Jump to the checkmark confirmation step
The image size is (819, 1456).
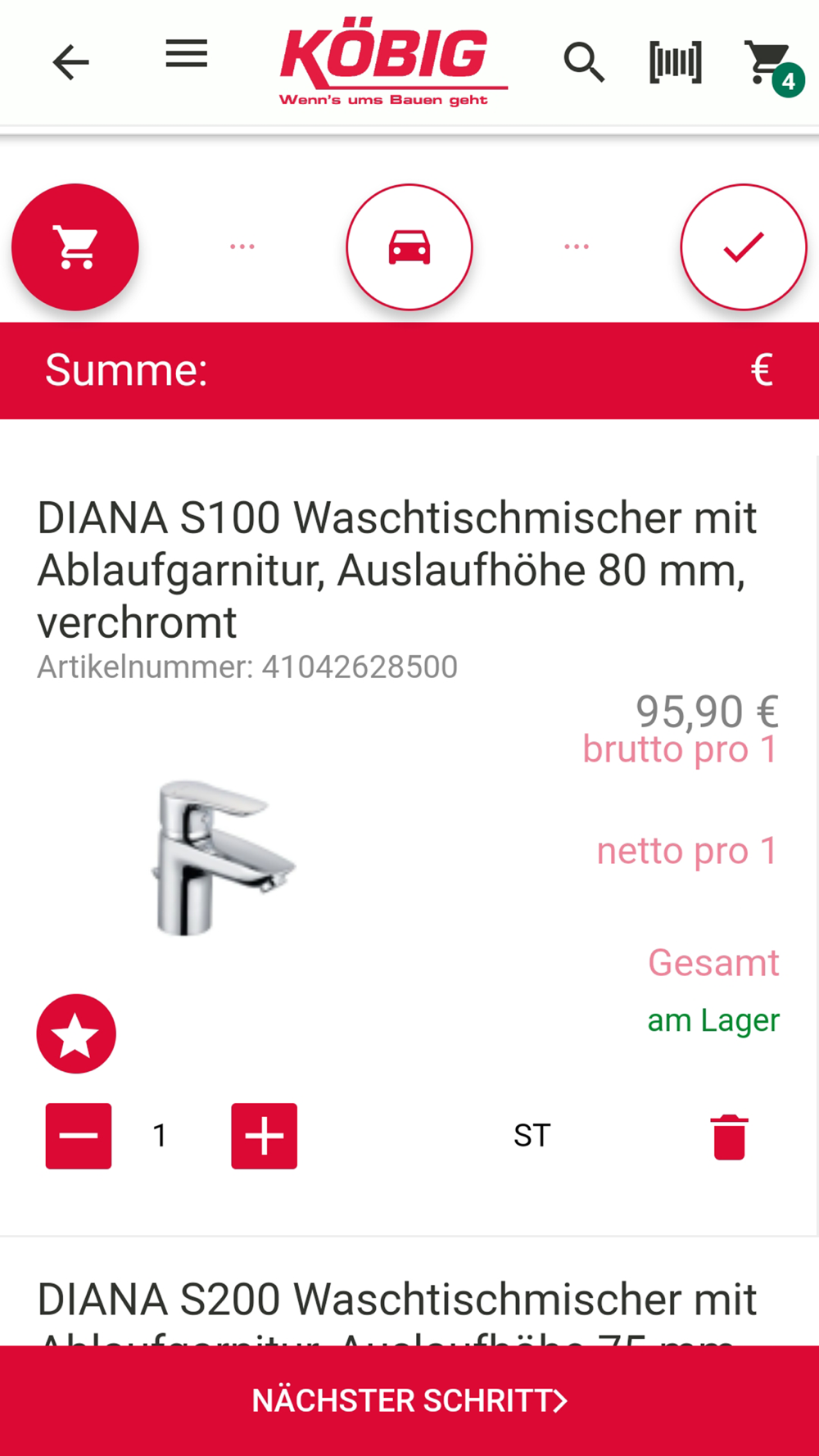click(x=744, y=246)
